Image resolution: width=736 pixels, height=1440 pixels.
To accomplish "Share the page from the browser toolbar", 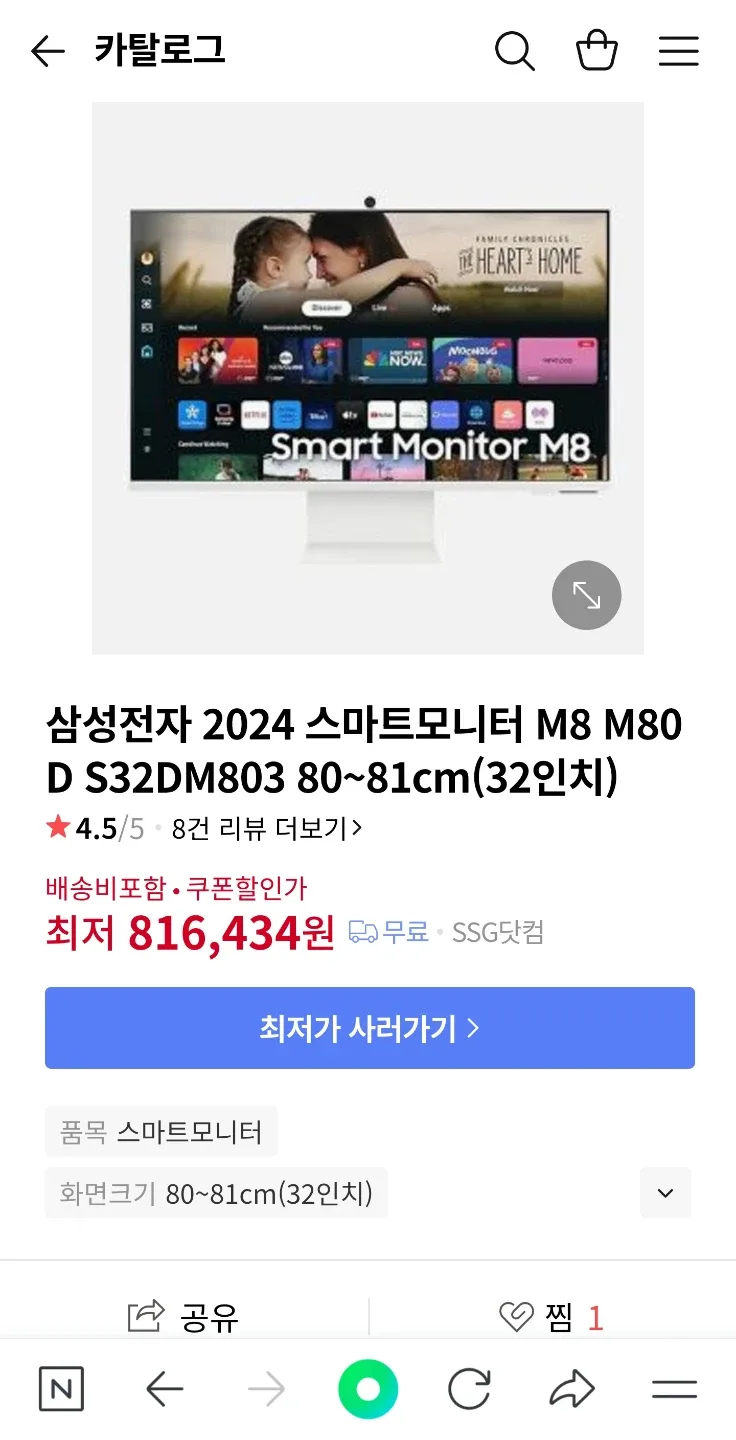I will pyautogui.click(x=572, y=1389).
